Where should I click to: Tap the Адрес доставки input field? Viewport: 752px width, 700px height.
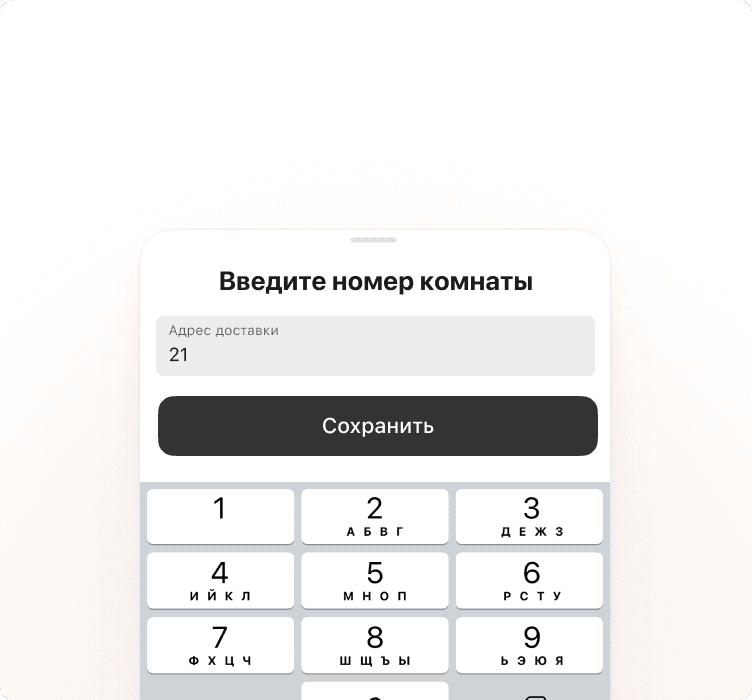click(375, 346)
